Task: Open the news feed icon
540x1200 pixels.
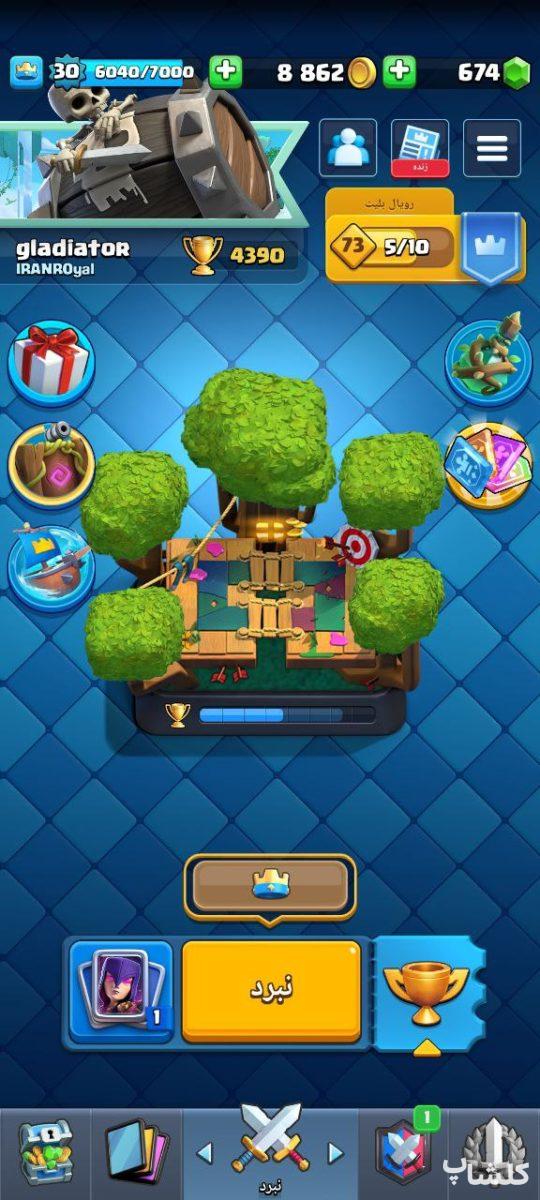Action: (420, 148)
